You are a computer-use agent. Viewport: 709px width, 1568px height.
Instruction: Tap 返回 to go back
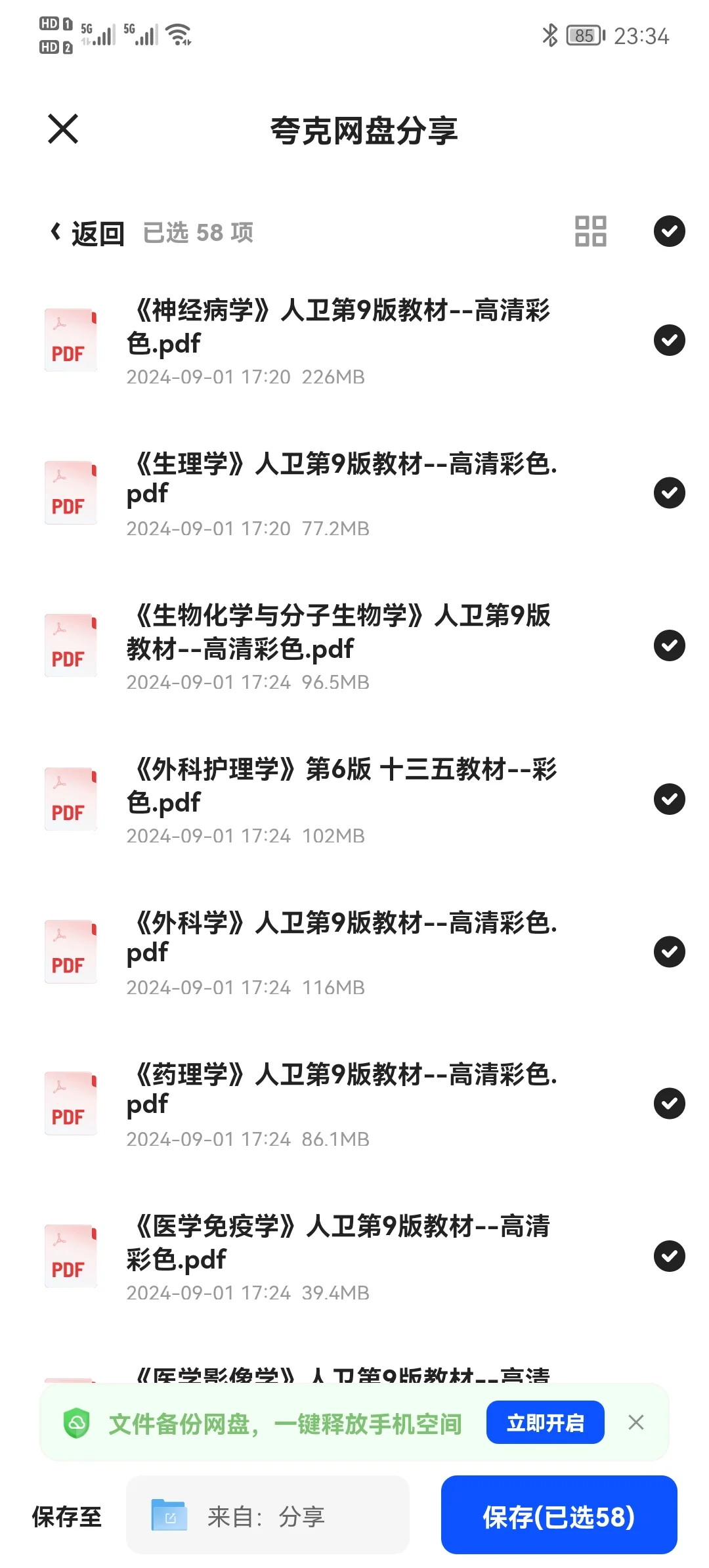tap(87, 232)
